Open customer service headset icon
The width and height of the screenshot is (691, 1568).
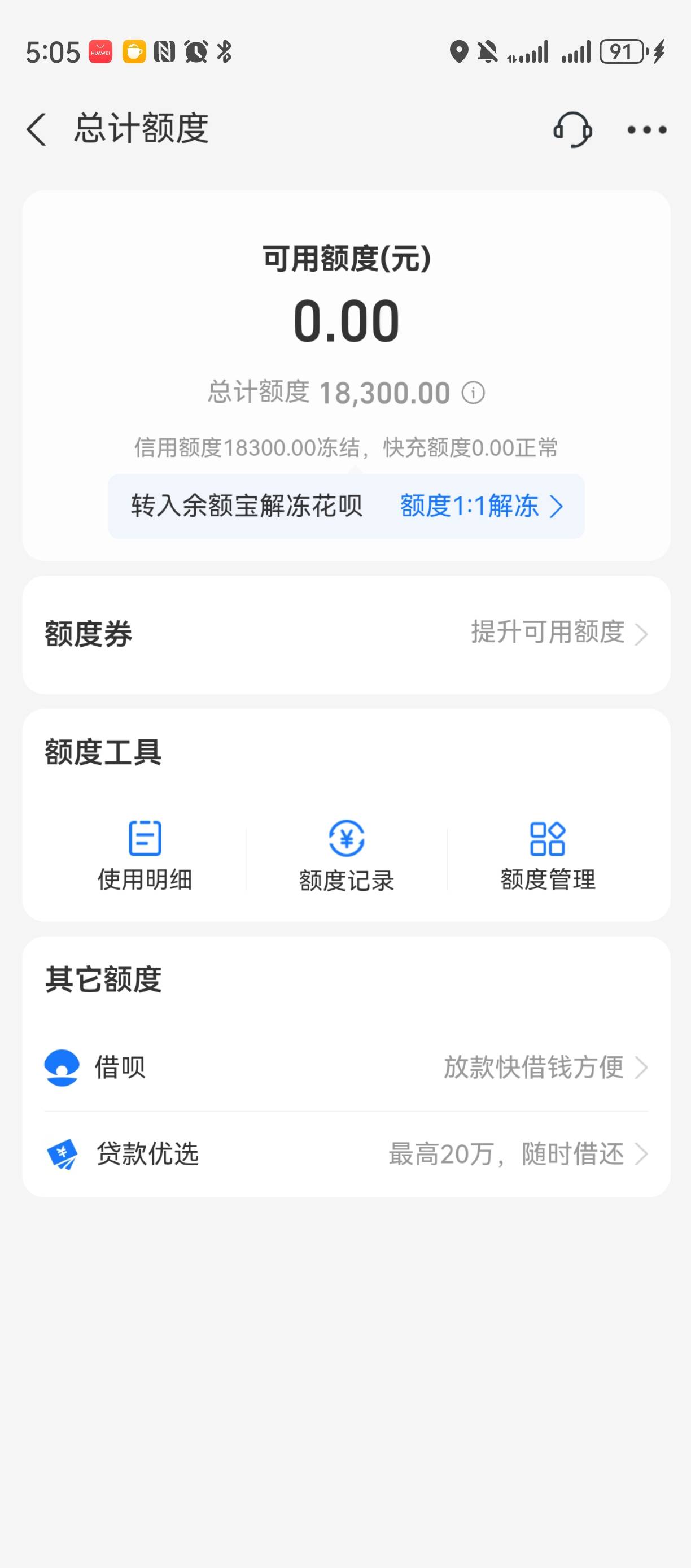572,129
